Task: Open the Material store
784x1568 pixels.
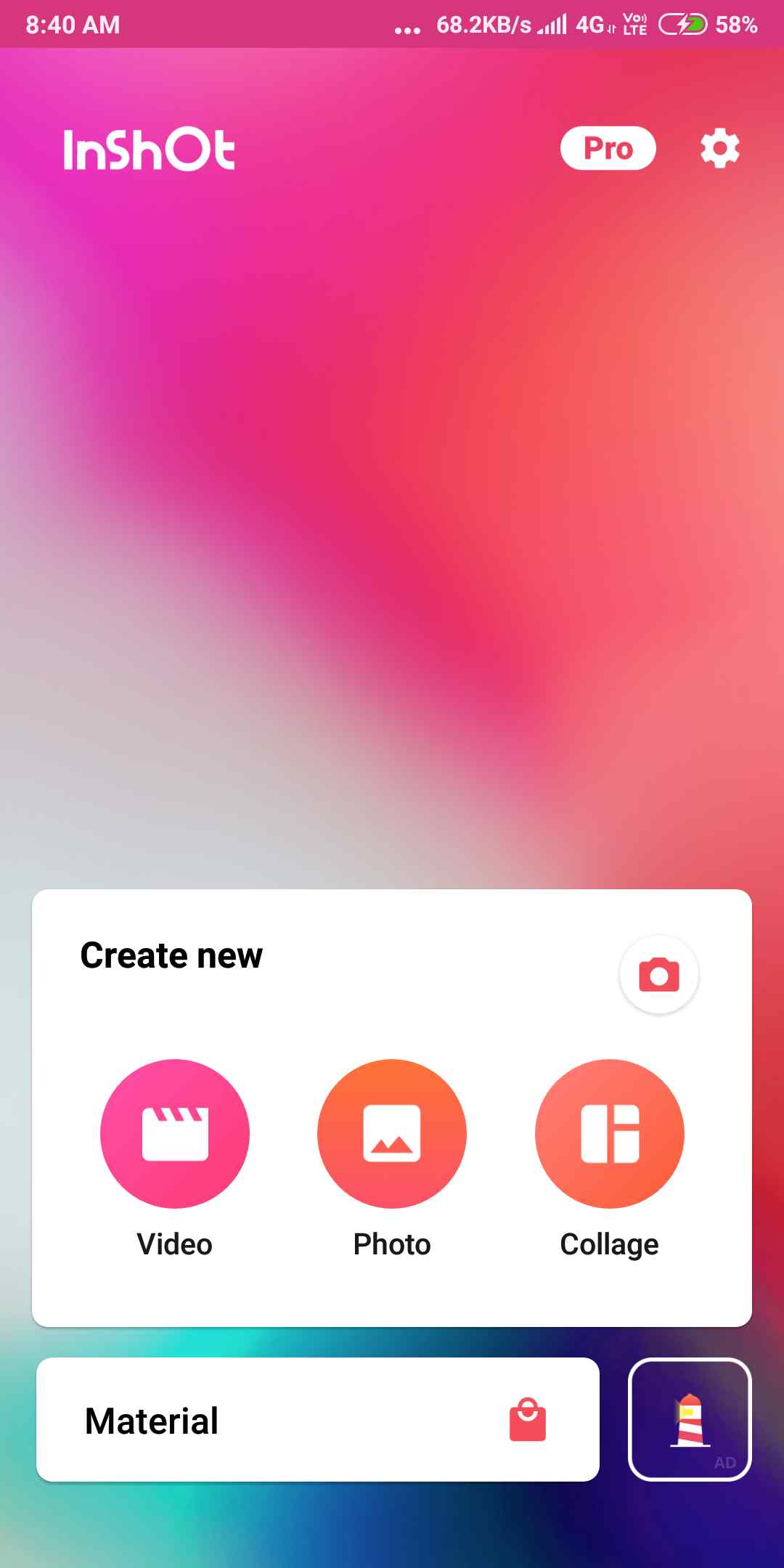Action: tap(318, 1420)
